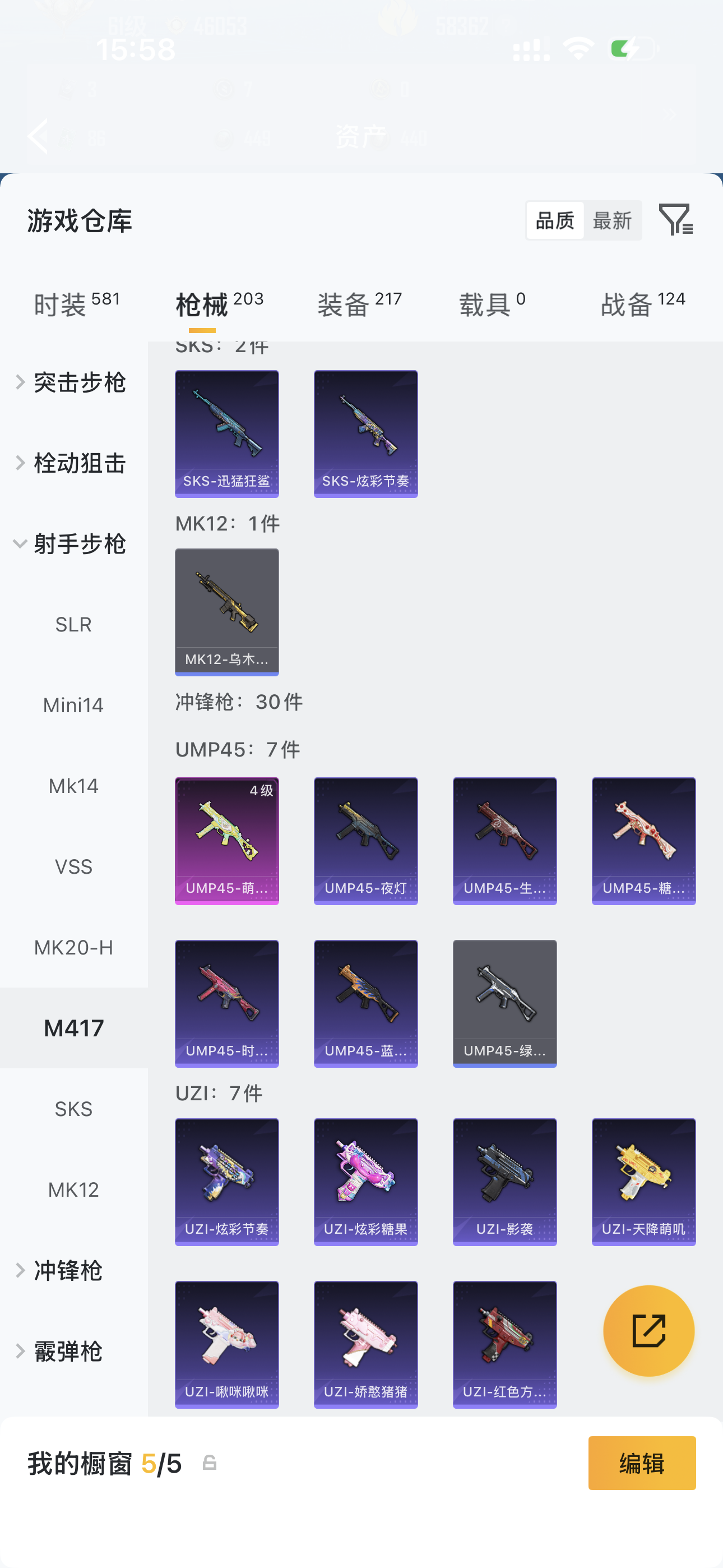
Task: Sort inventory by 最新
Action: coord(611,220)
